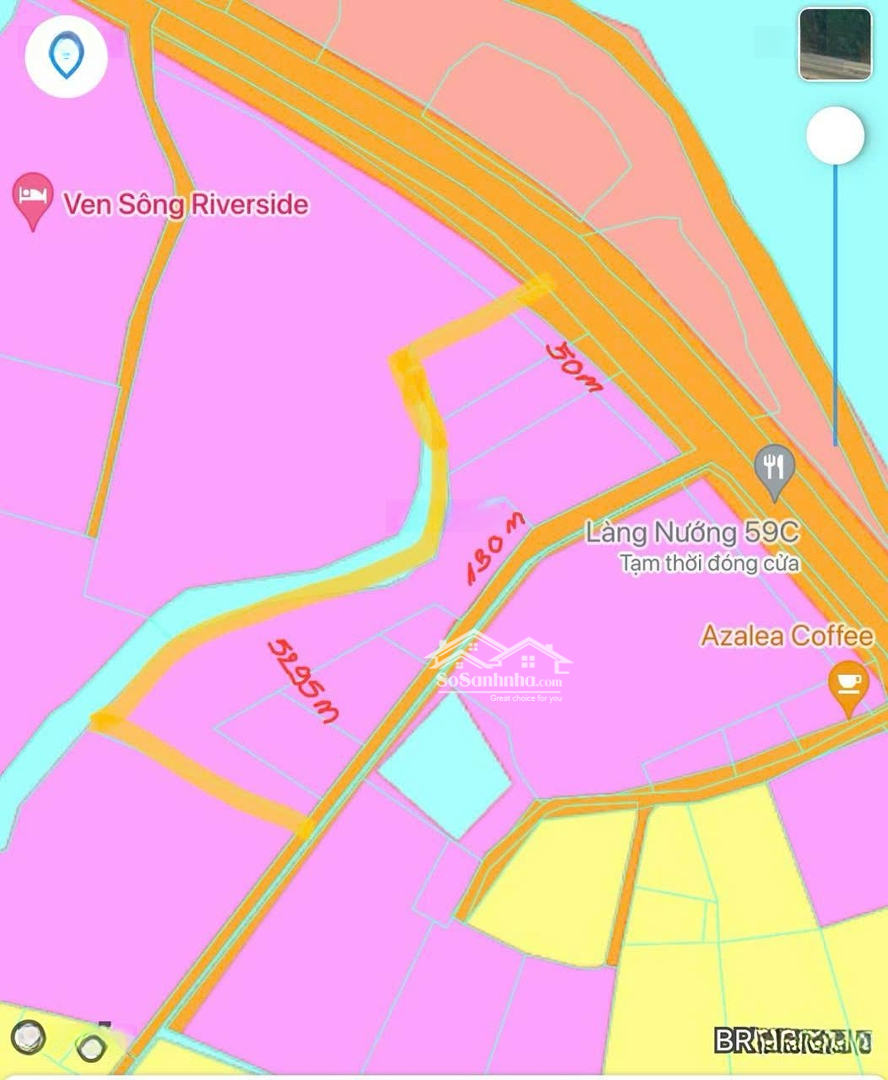This screenshot has height=1080, width=888.
Task: Tap the overlay opacity slider handle
Action: 835,135
